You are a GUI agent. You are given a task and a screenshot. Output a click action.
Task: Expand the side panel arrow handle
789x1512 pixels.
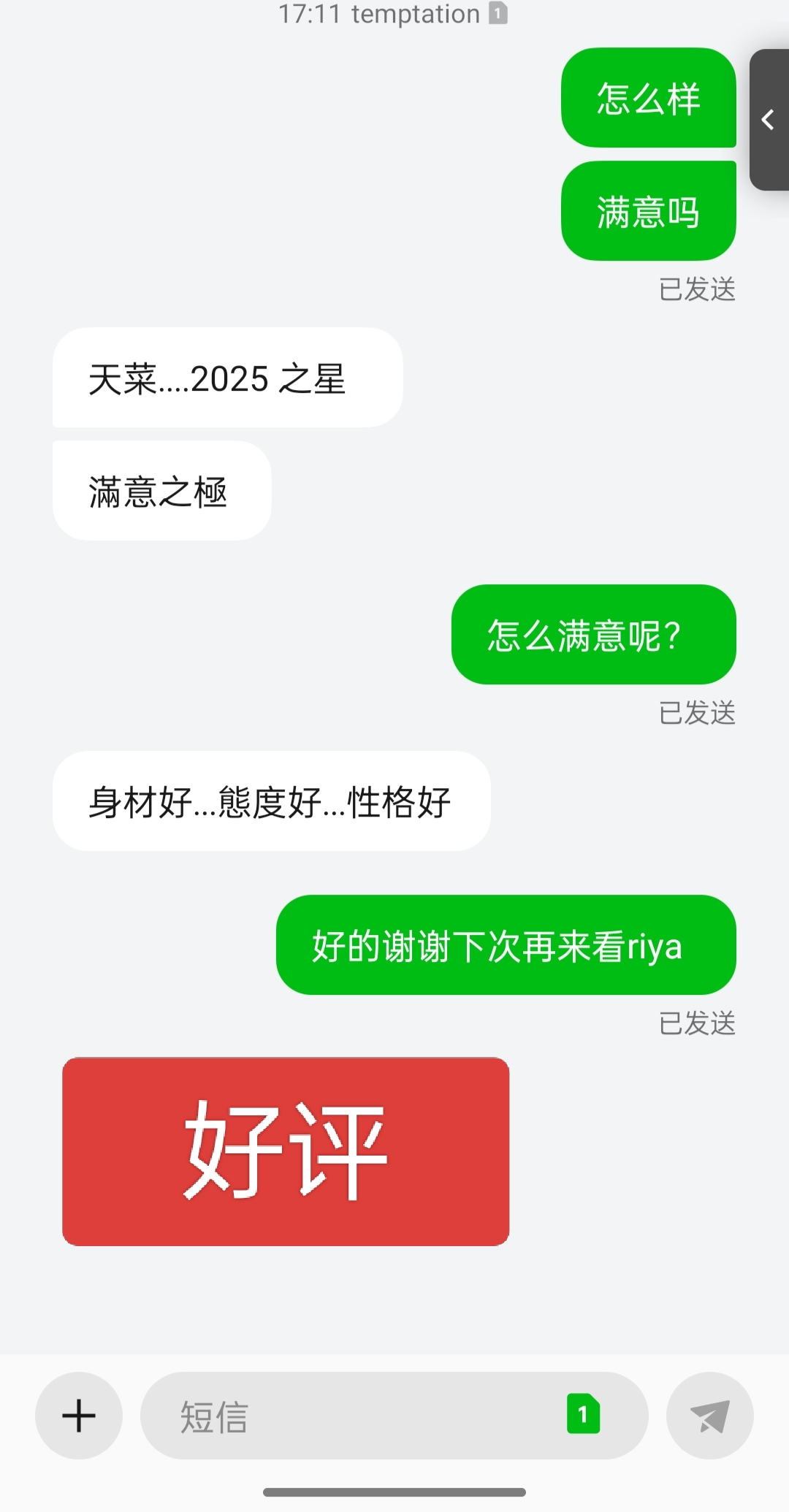click(x=769, y=120)
